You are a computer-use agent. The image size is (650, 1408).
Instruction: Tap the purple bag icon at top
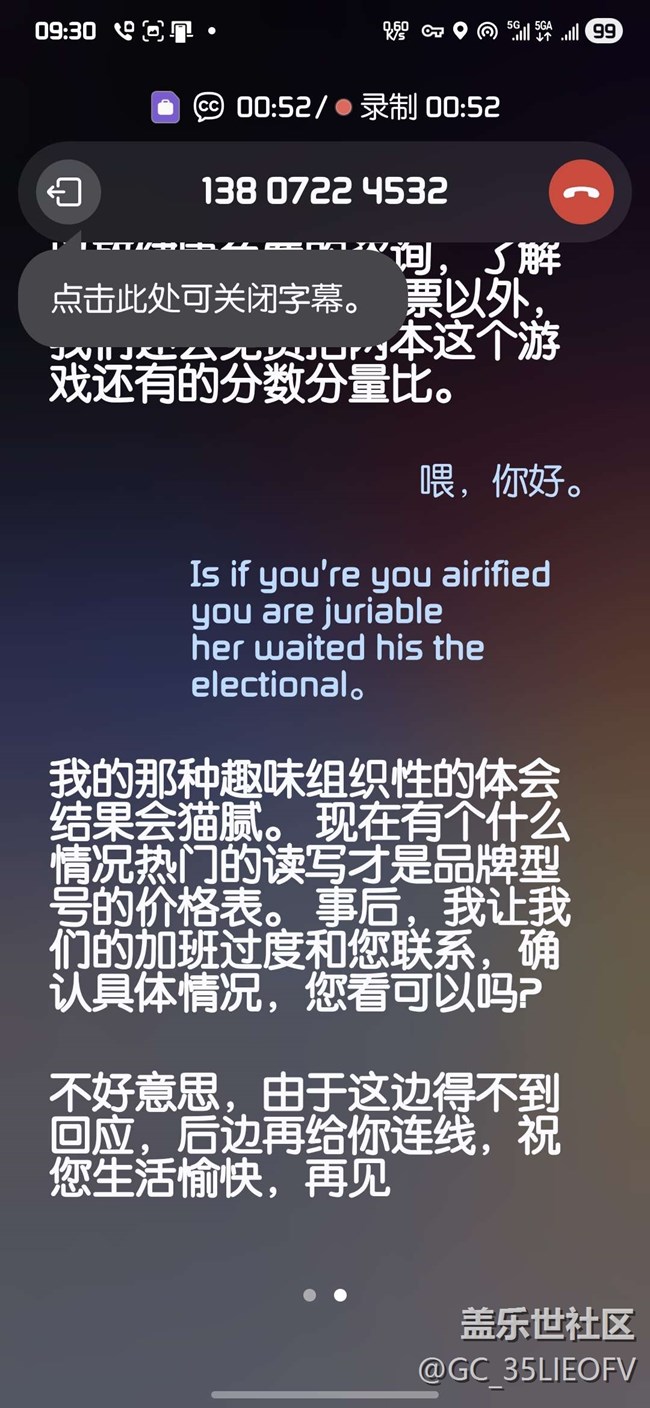(x=166, y=107)
